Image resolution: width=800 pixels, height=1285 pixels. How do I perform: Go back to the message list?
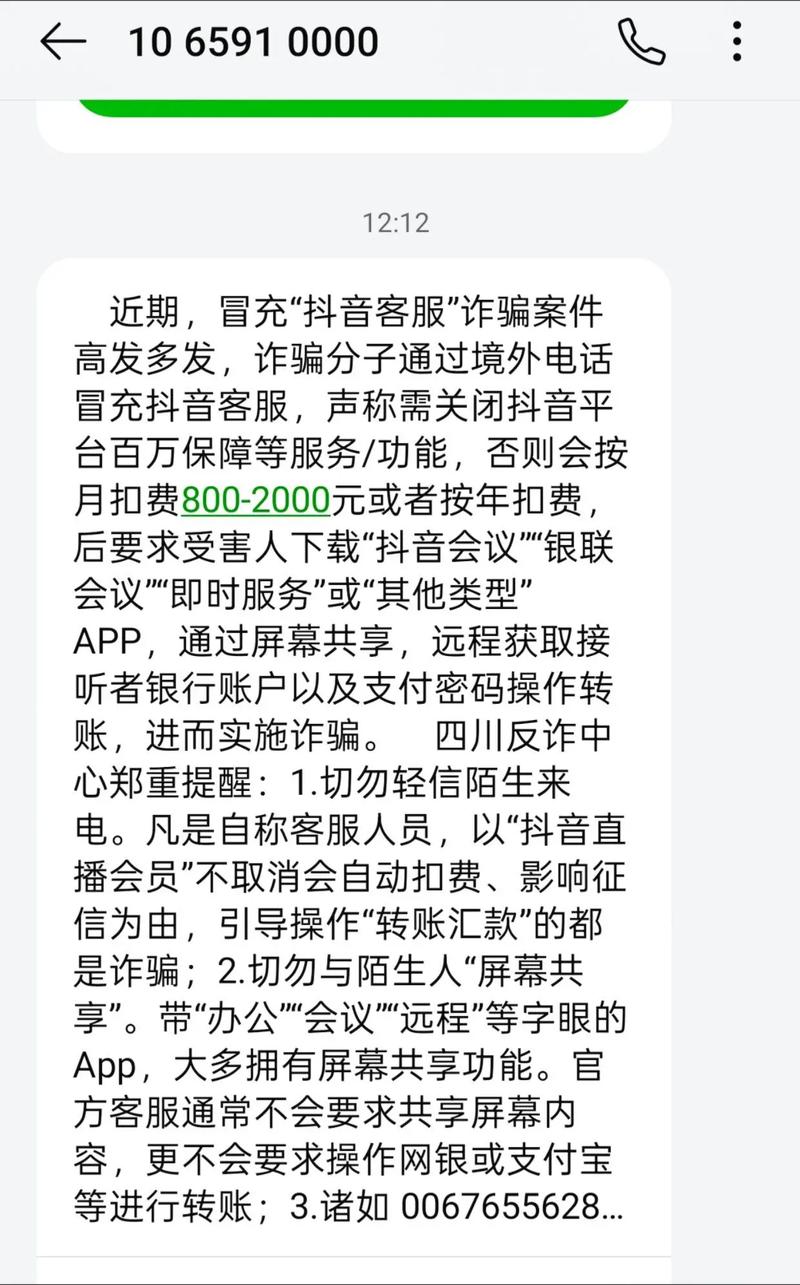[x=62, y=42]
